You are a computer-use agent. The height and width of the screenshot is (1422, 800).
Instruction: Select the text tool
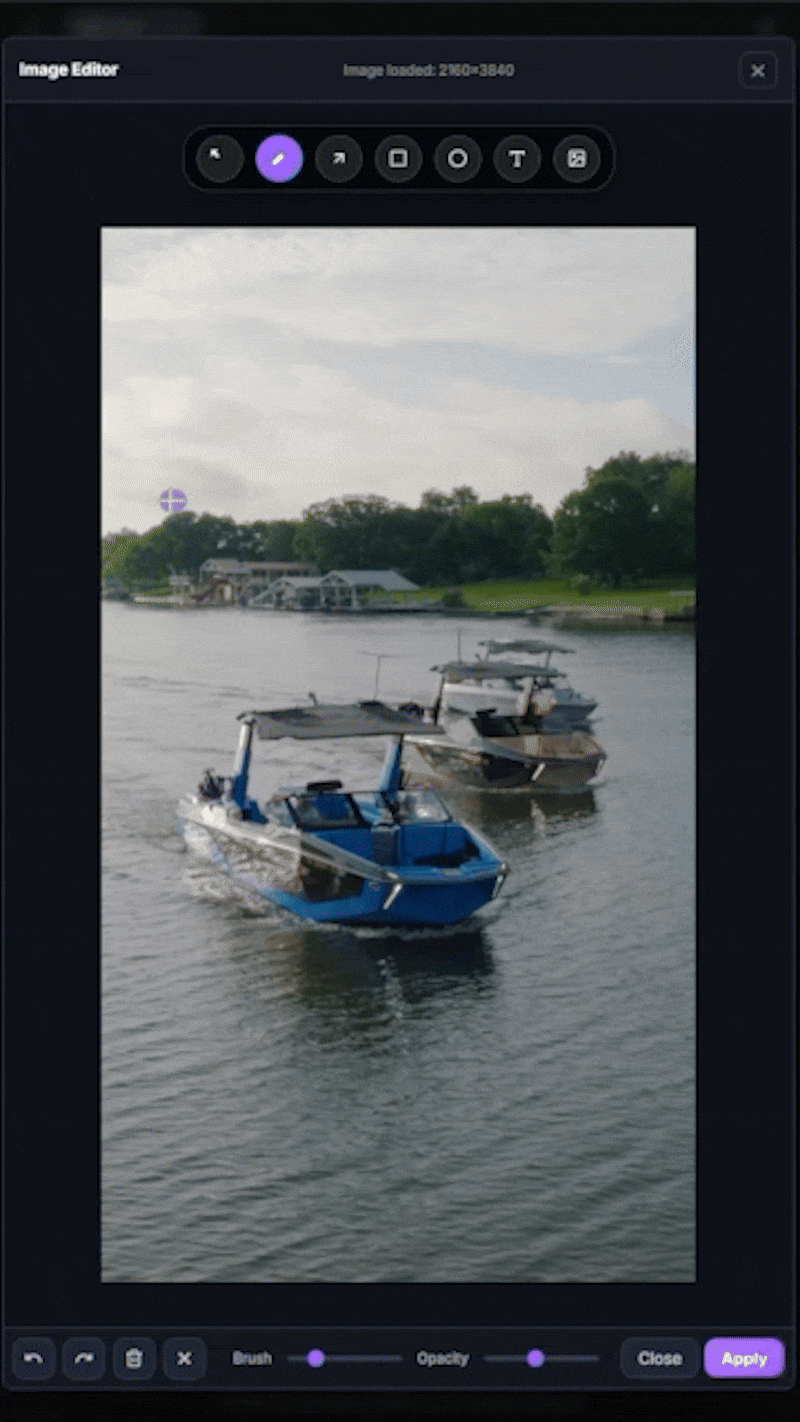coord(517,159)
